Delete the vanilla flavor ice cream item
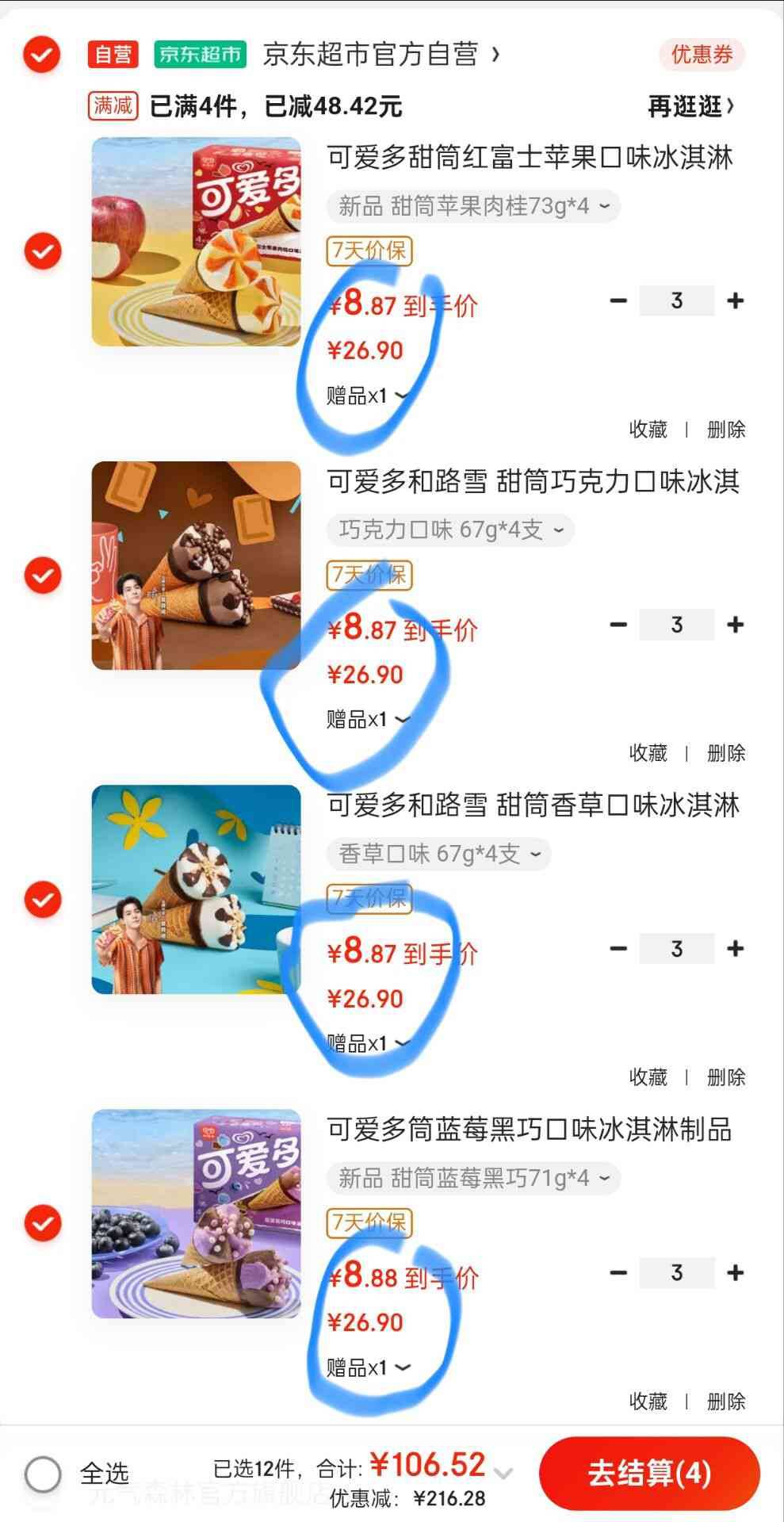This screenshot has width=784, height=1522. tap(726, 1077)
